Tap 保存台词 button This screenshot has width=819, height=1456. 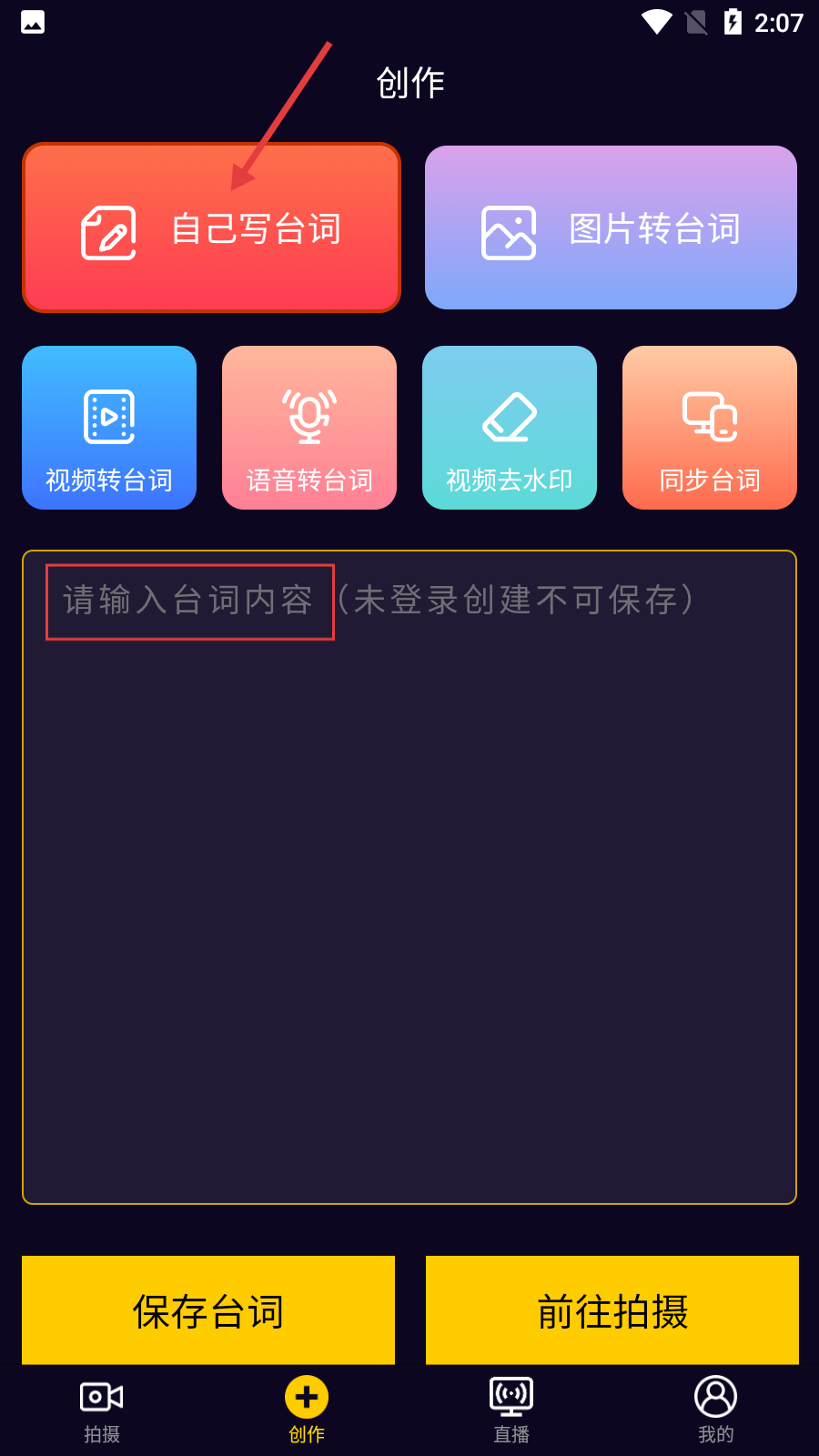click(x=208, y=1310)
